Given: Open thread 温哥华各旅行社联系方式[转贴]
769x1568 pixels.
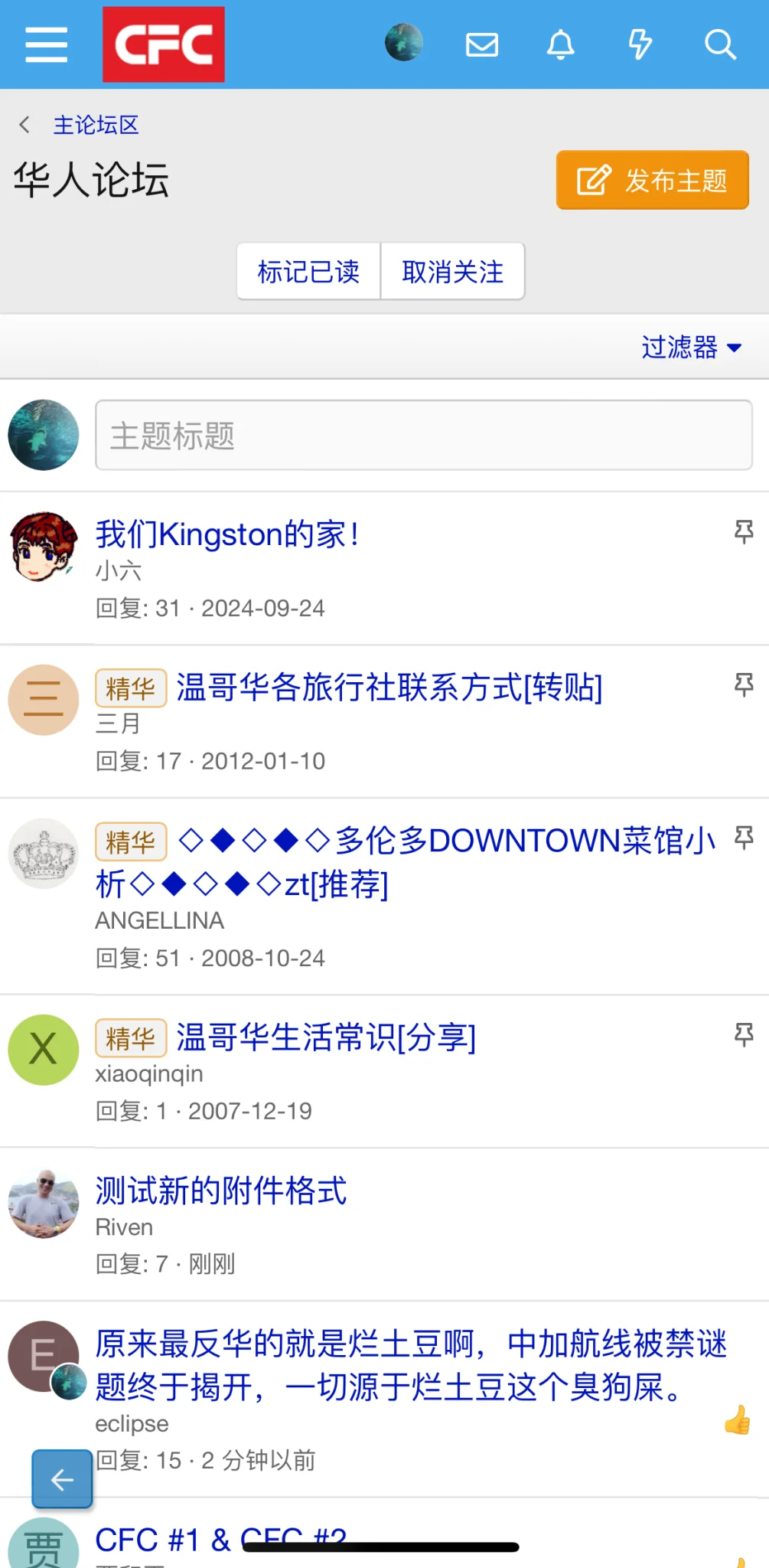Looking at the screenshot, I should click(x=389, y=688).
